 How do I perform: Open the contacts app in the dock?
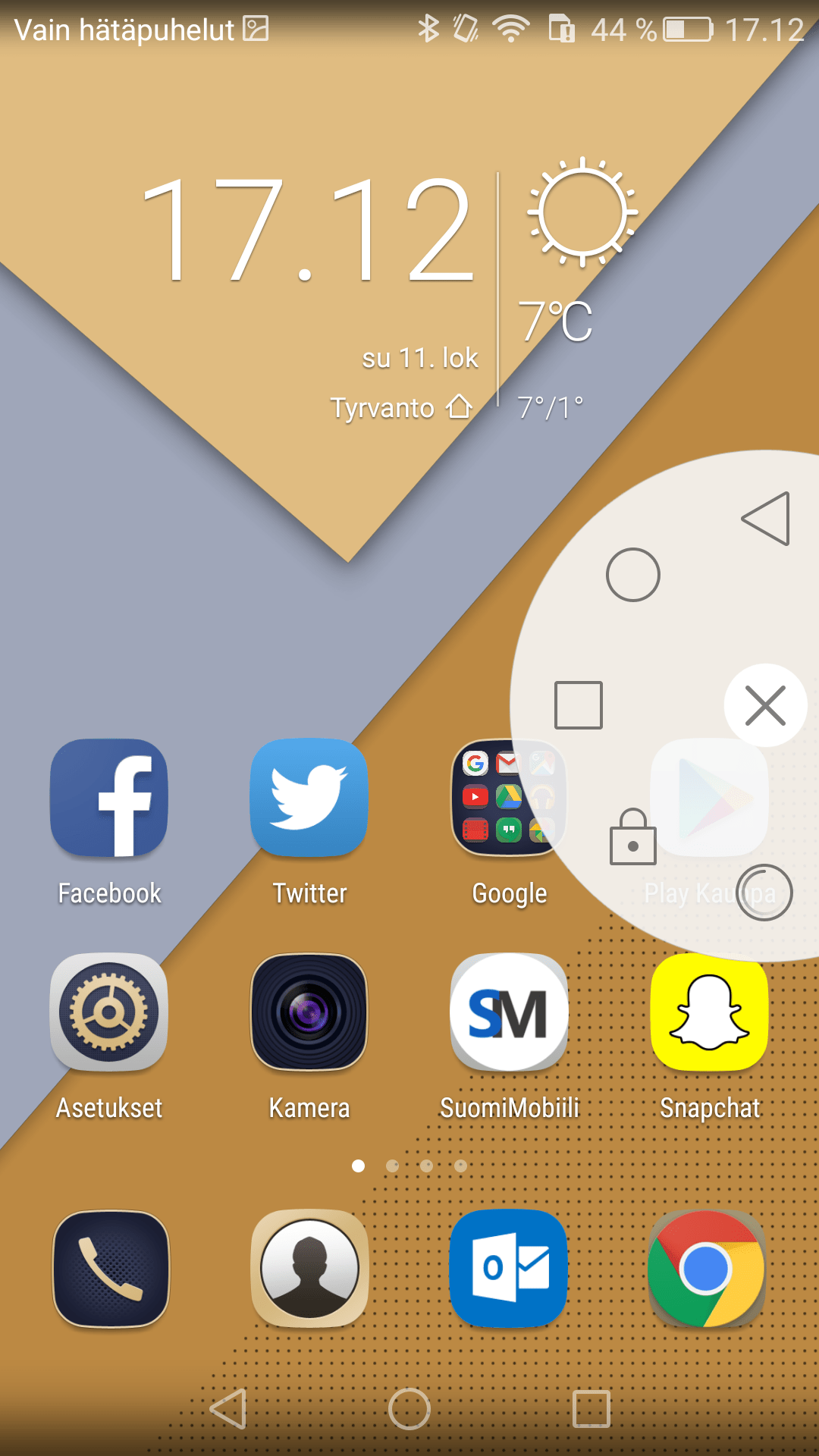coord(309,1269)
